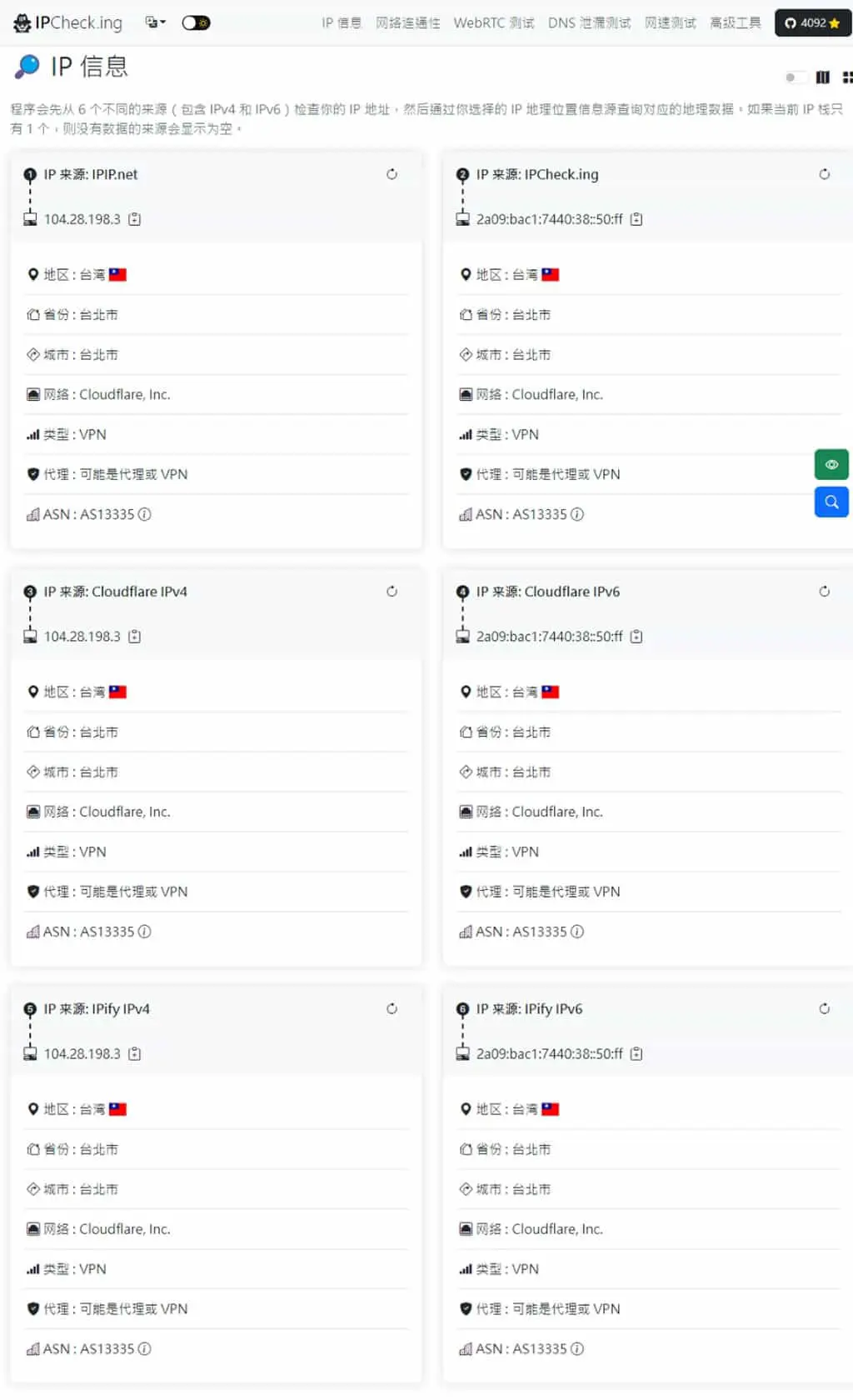Image resolution: width=853 pixels, height=1400 pixels.
Task: Open the IPCheck.ing logo home link
Action: [x=68, y=22]
